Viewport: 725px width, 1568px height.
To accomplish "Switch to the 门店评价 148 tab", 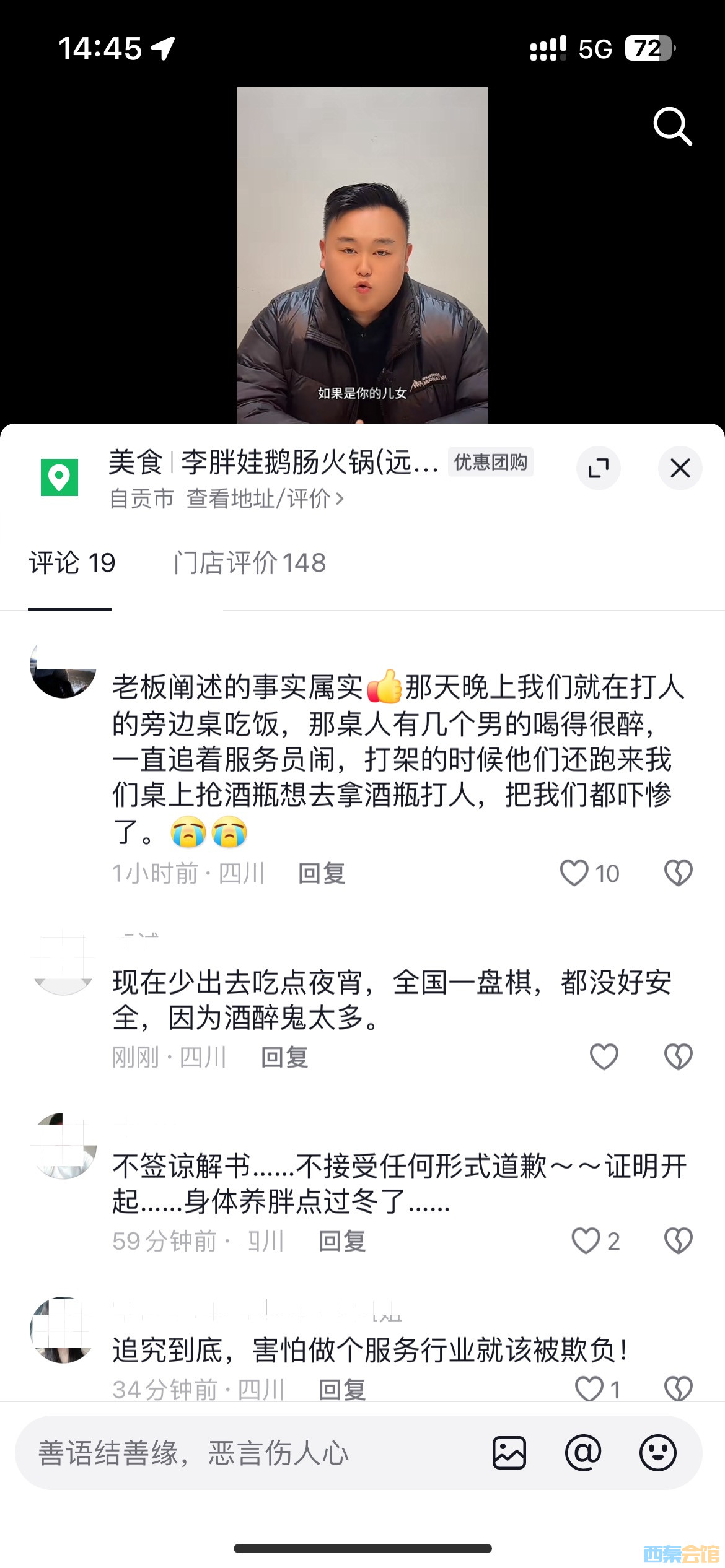I will click(x=250, y=563).
